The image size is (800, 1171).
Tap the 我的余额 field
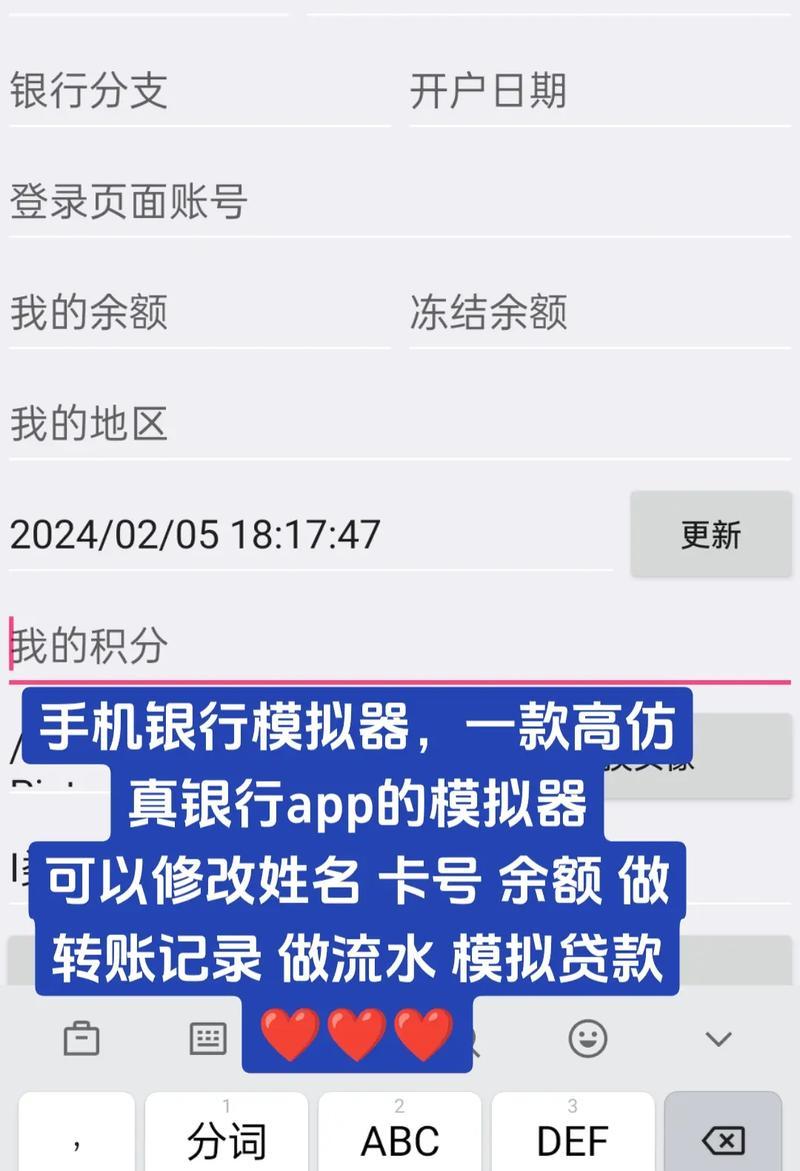198,313
